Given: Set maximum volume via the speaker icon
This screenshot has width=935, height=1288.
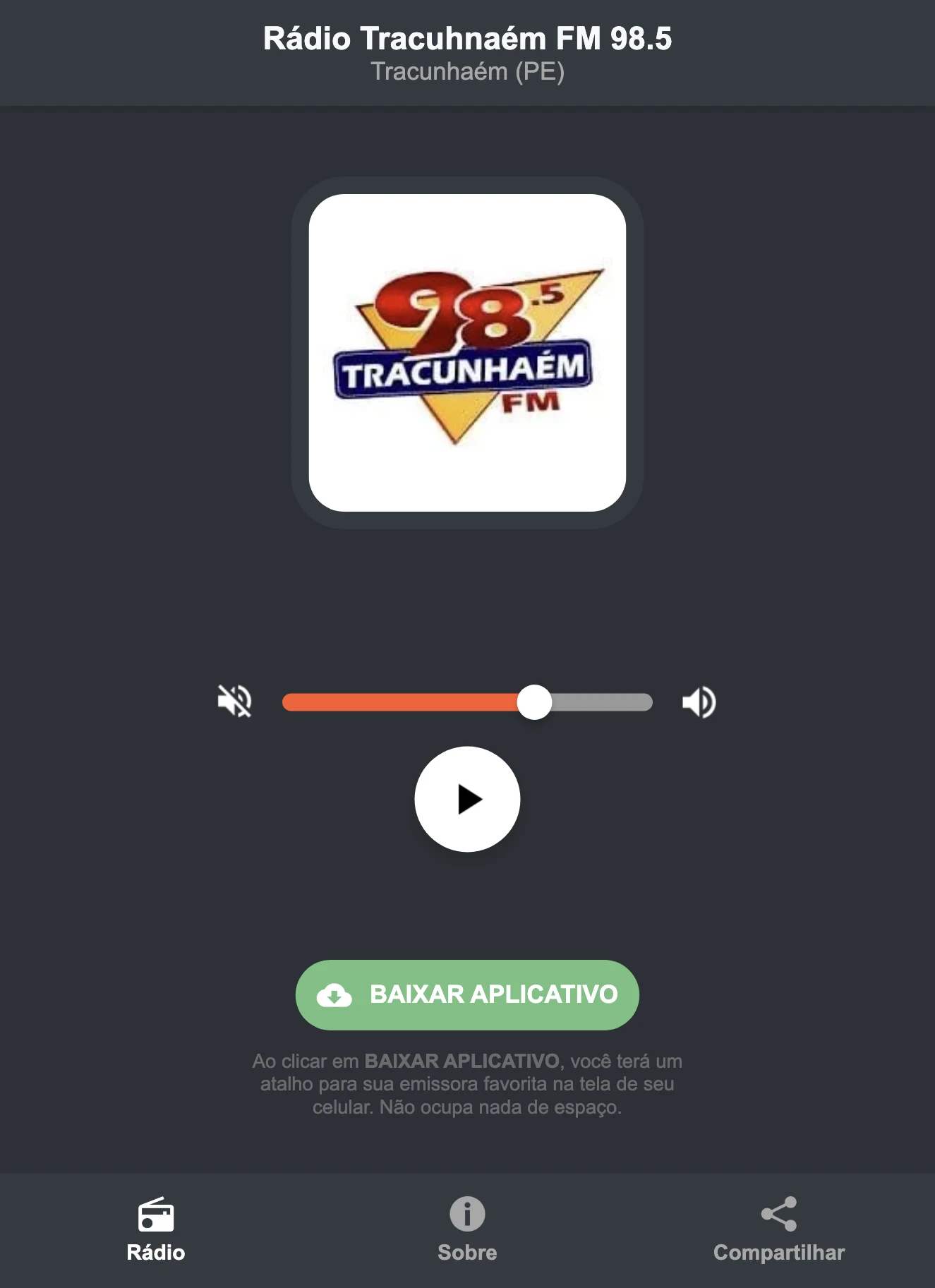Looking at the screenshot, I should (x=699, y=702).
